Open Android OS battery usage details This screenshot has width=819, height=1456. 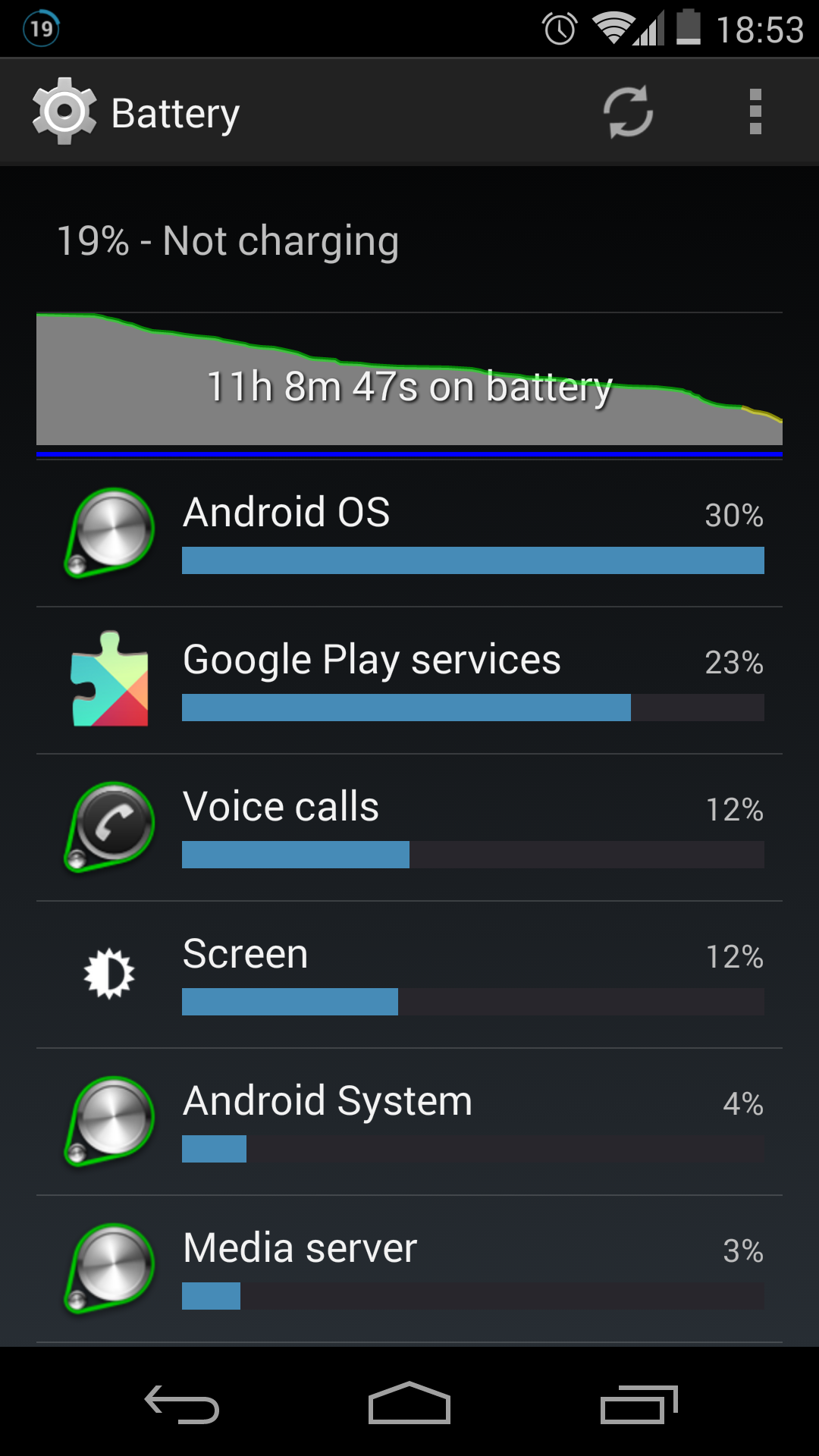[409, 533]
